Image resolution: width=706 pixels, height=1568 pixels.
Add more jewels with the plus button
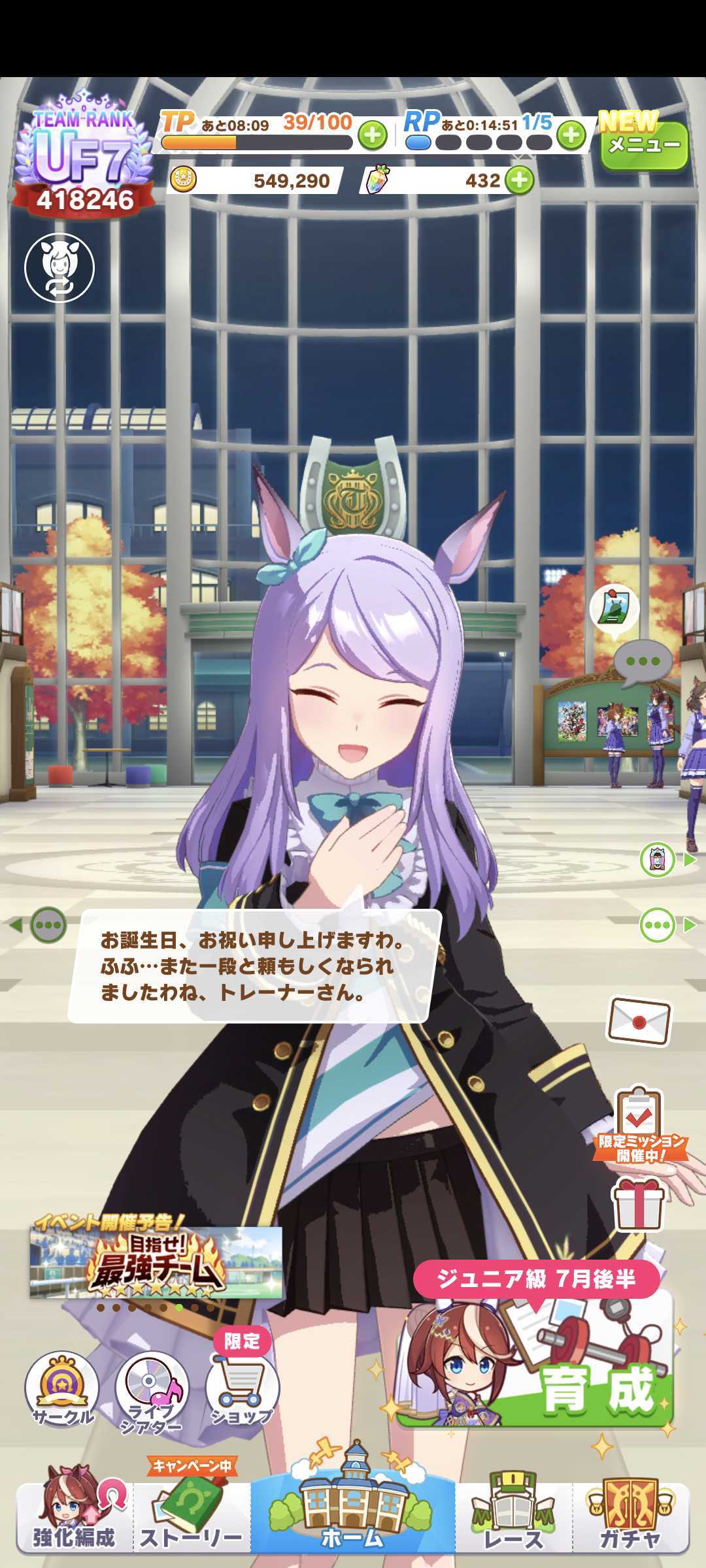[520, 180]
